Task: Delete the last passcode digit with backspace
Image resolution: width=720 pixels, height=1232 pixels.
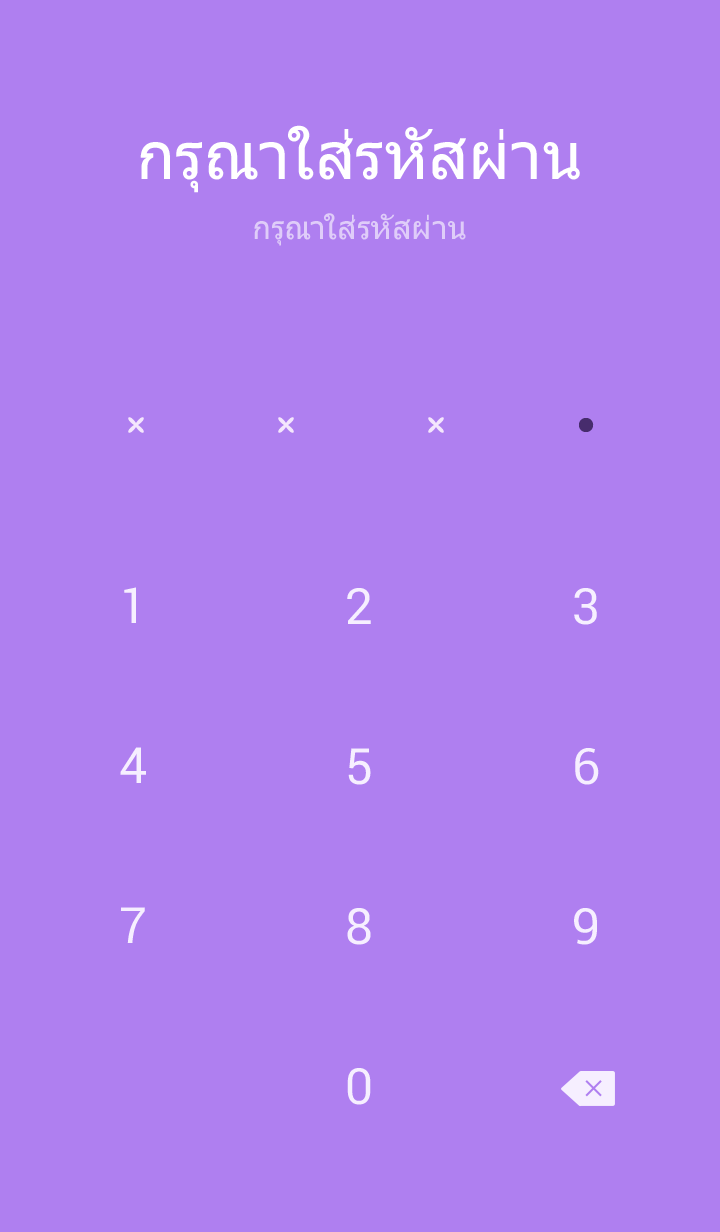Action: (x=589, y=1088)
